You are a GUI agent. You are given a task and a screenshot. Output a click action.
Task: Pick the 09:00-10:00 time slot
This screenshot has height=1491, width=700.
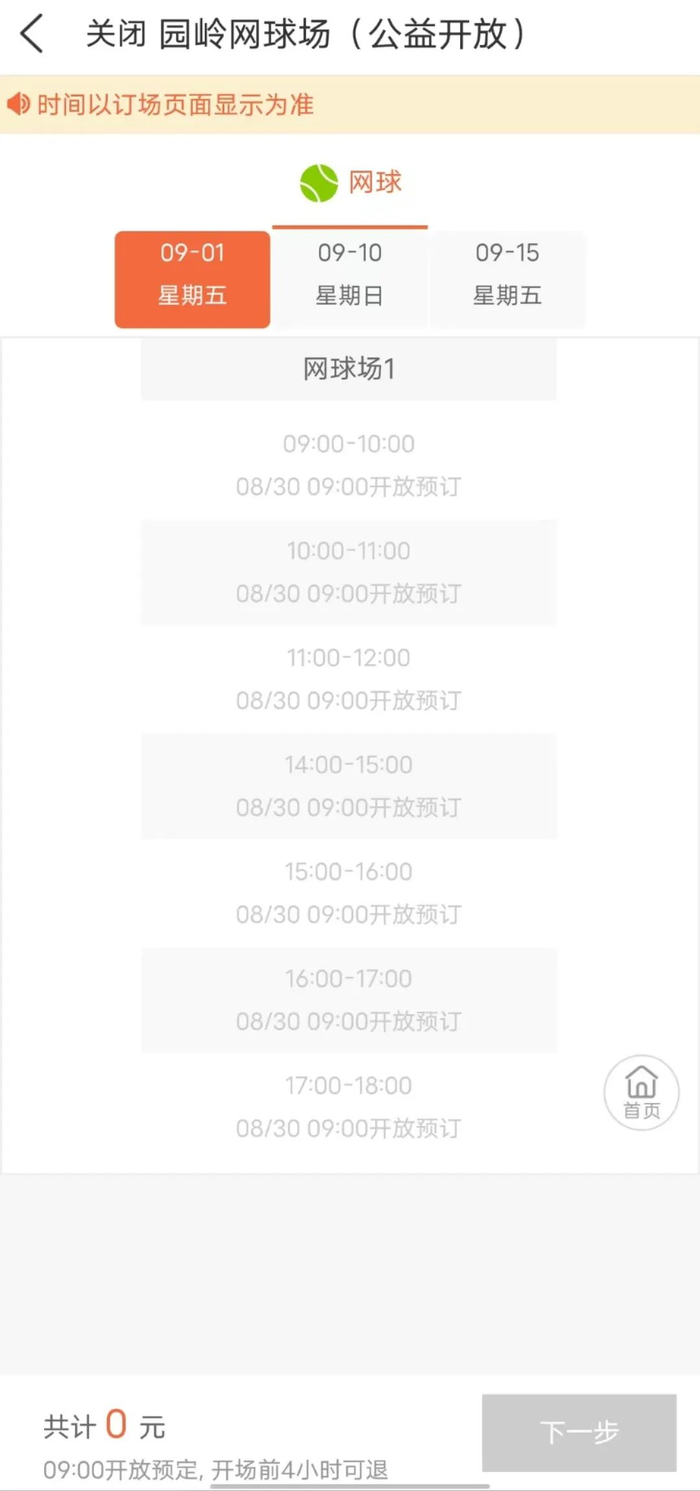point(348,465)
